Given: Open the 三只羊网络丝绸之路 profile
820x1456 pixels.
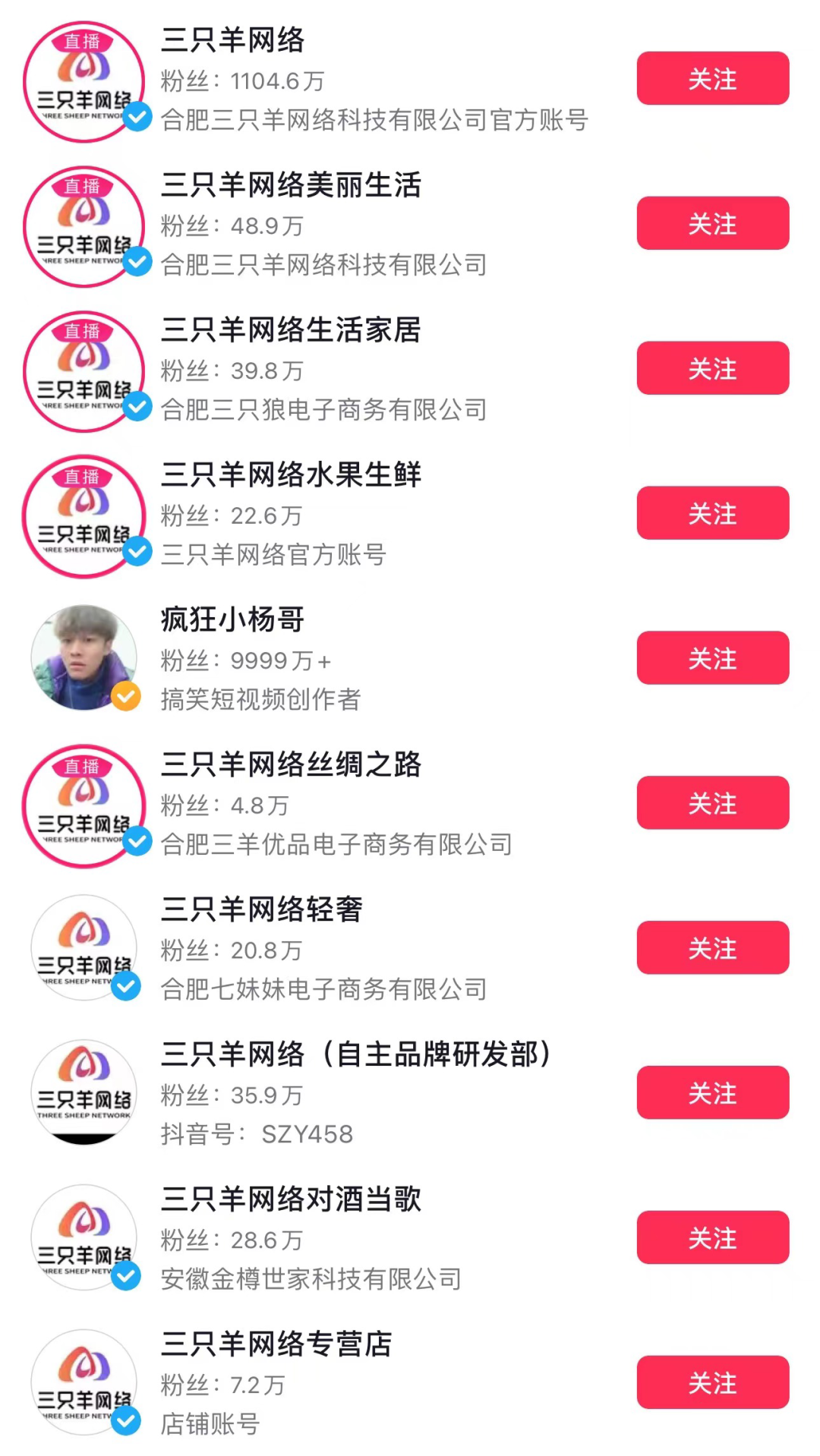Looking at the screenshot, I should click(x=291, y=765).
